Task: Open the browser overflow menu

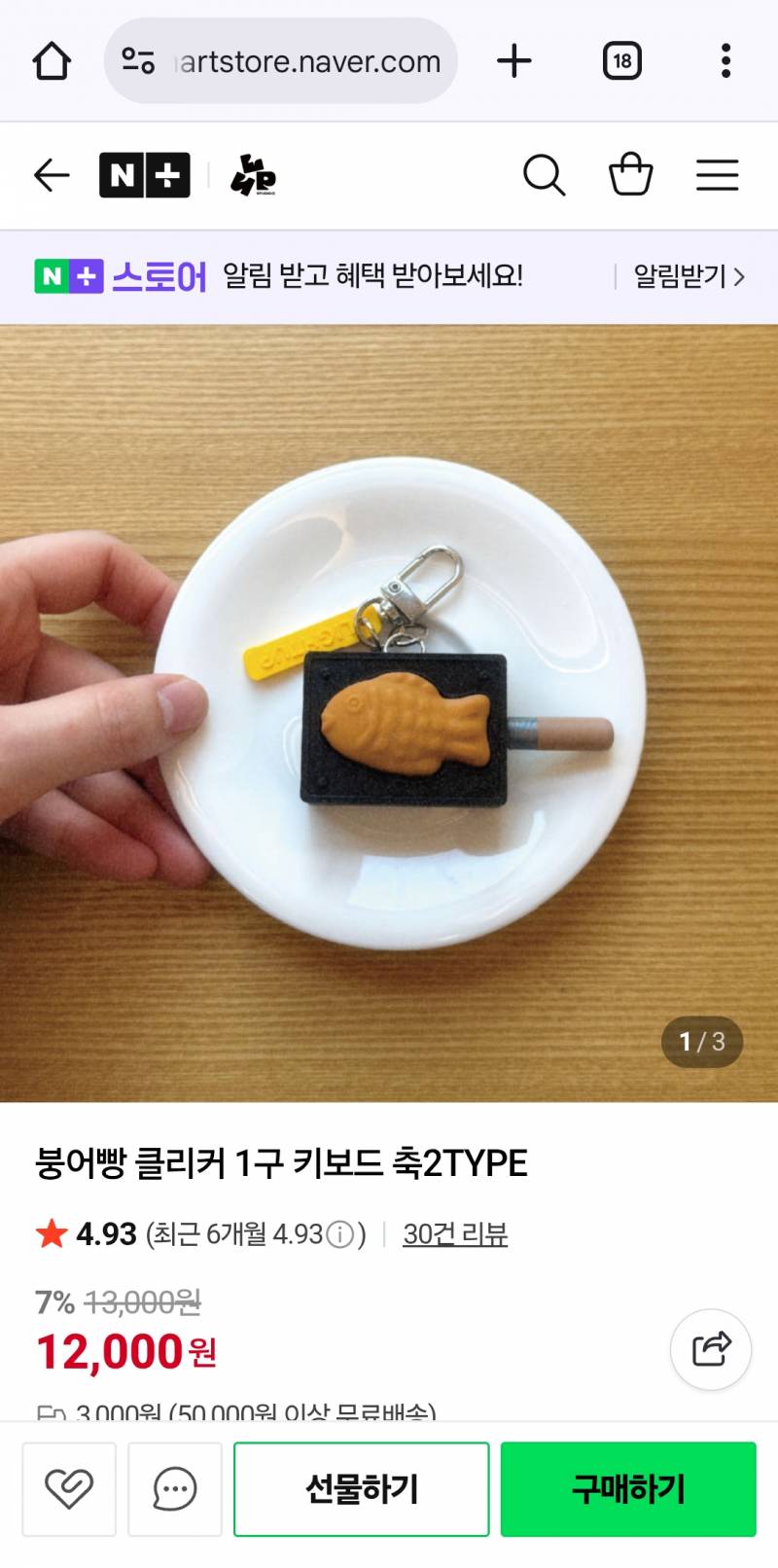Action: (x=725, y=60)
